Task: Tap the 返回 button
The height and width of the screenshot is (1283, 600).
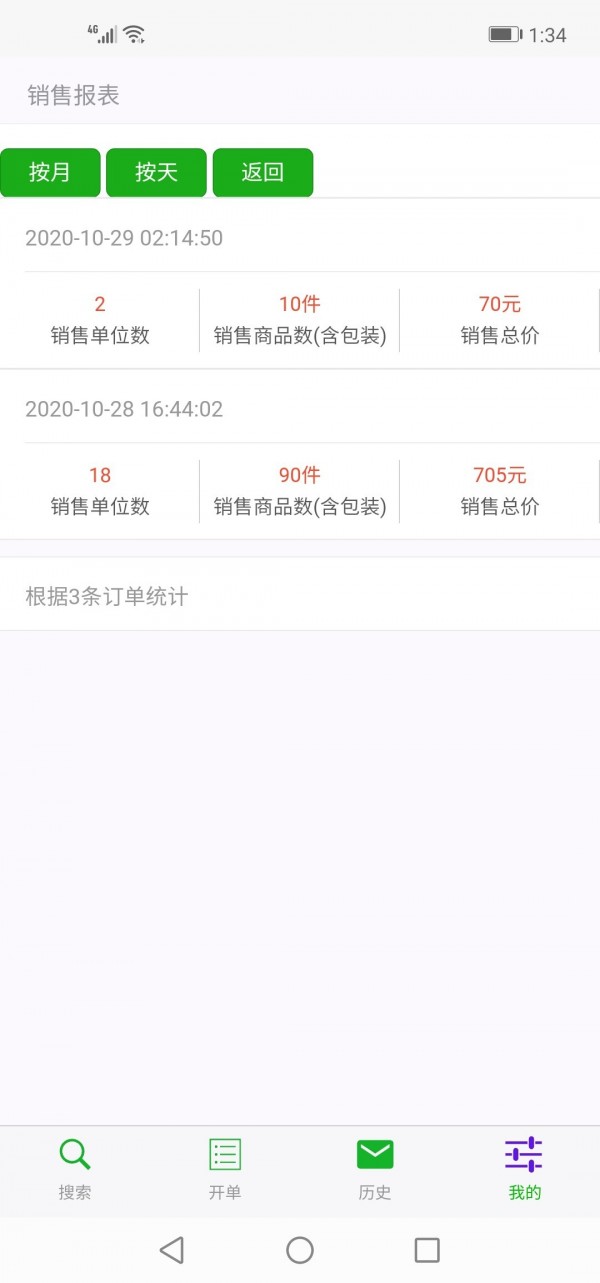Action: pos(263,172)
